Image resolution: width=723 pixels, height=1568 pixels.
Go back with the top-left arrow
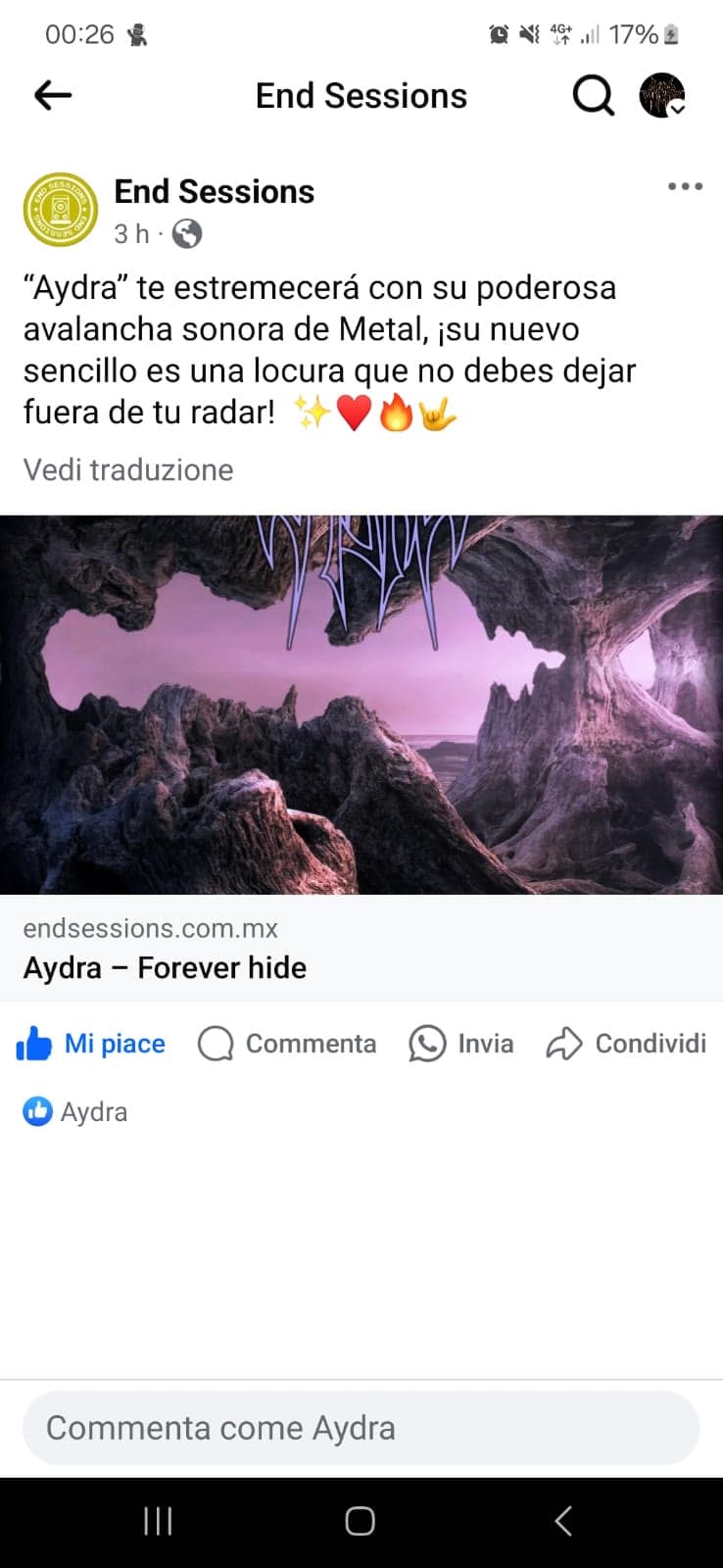coord(53,95)
